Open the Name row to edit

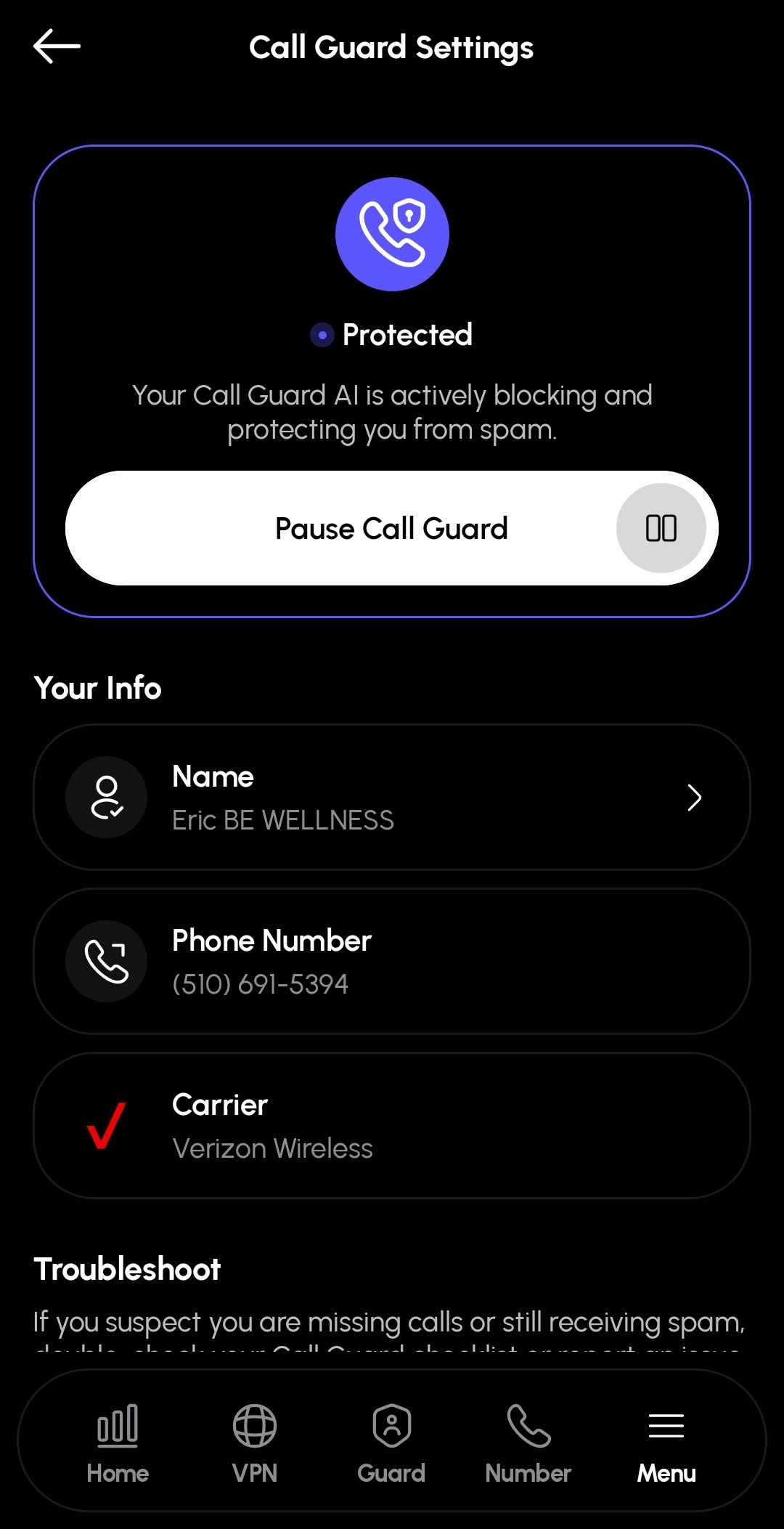coord(392,798)
